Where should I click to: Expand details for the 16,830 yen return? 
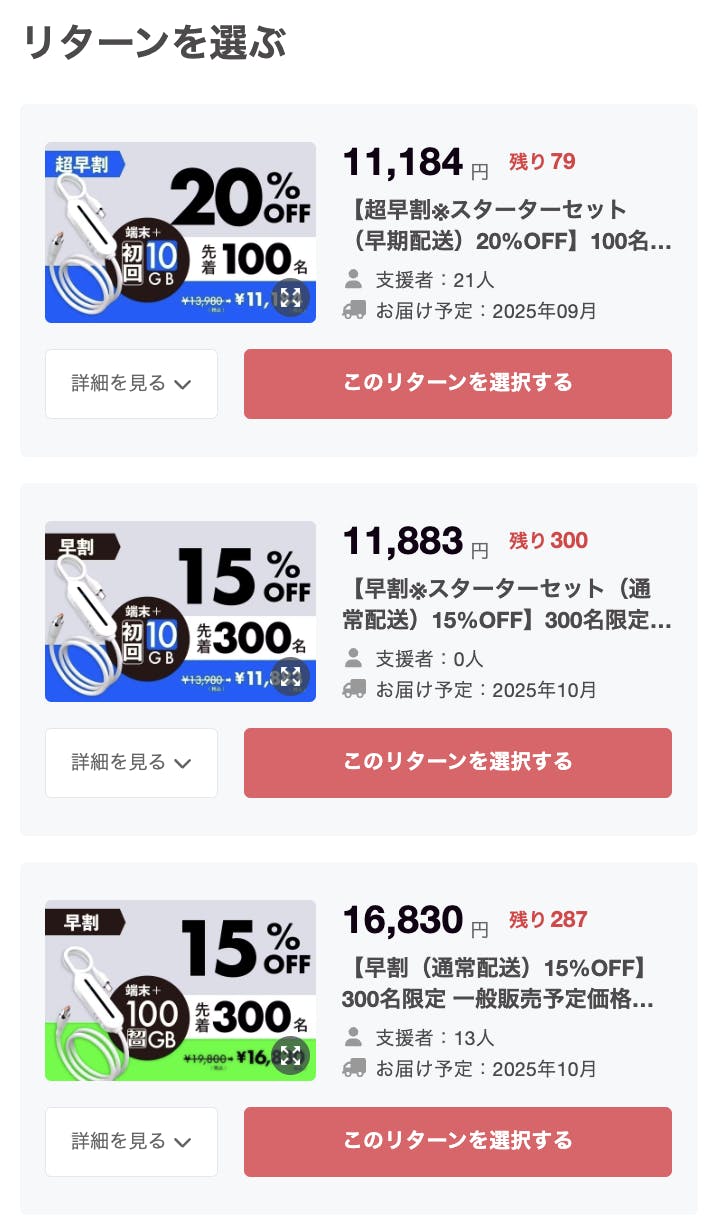tap(131, 1142)
